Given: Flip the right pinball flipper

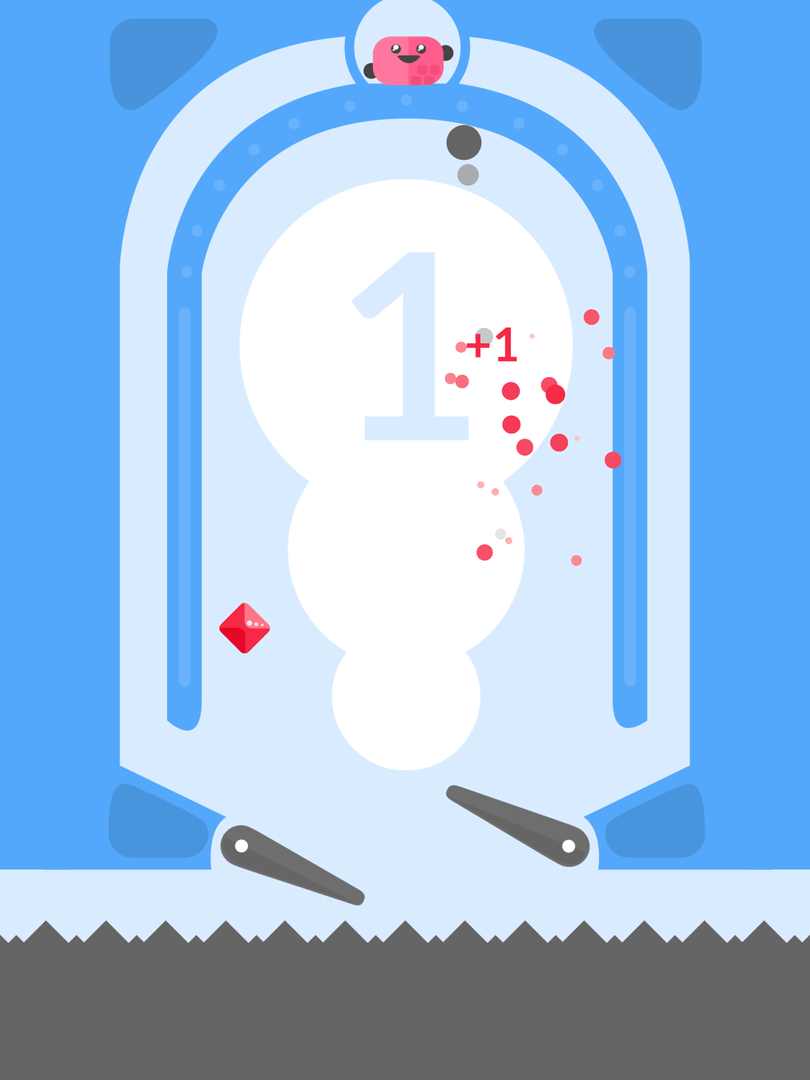Looking at the screenshot, I should click(522, 825).
